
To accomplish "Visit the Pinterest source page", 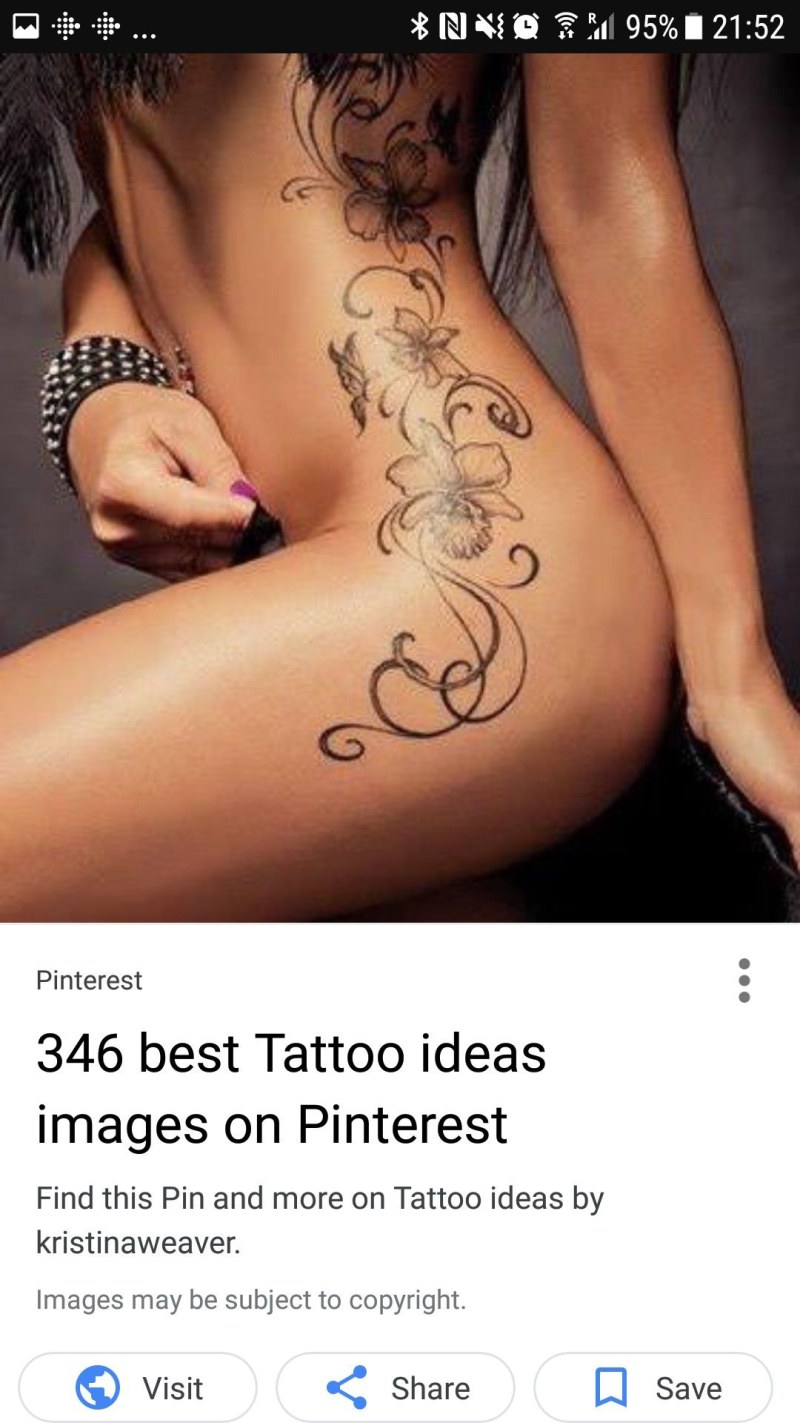I will click(x=138, y=1387).
